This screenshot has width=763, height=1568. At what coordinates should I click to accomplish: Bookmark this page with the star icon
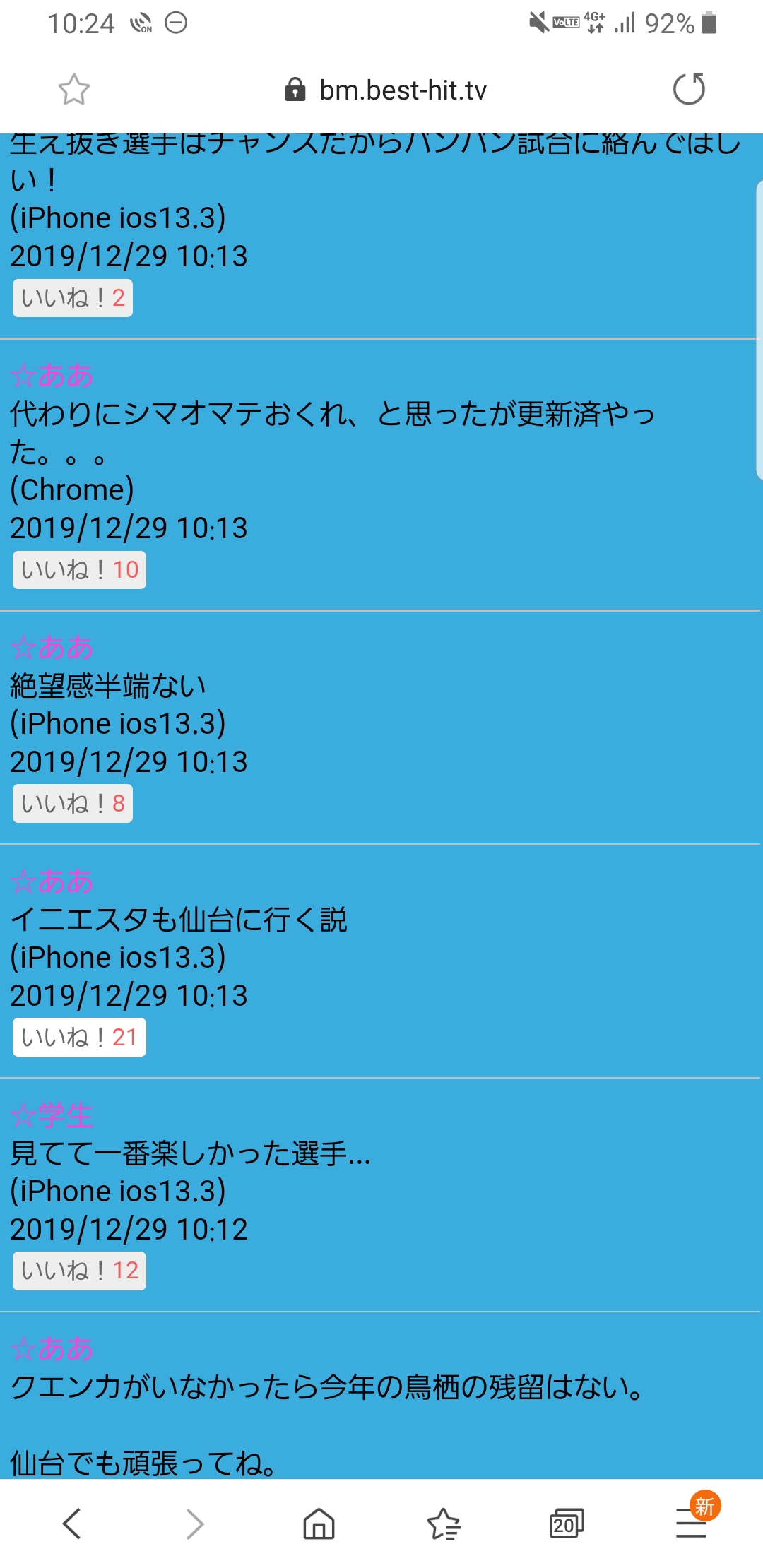(x=74, y=90)
